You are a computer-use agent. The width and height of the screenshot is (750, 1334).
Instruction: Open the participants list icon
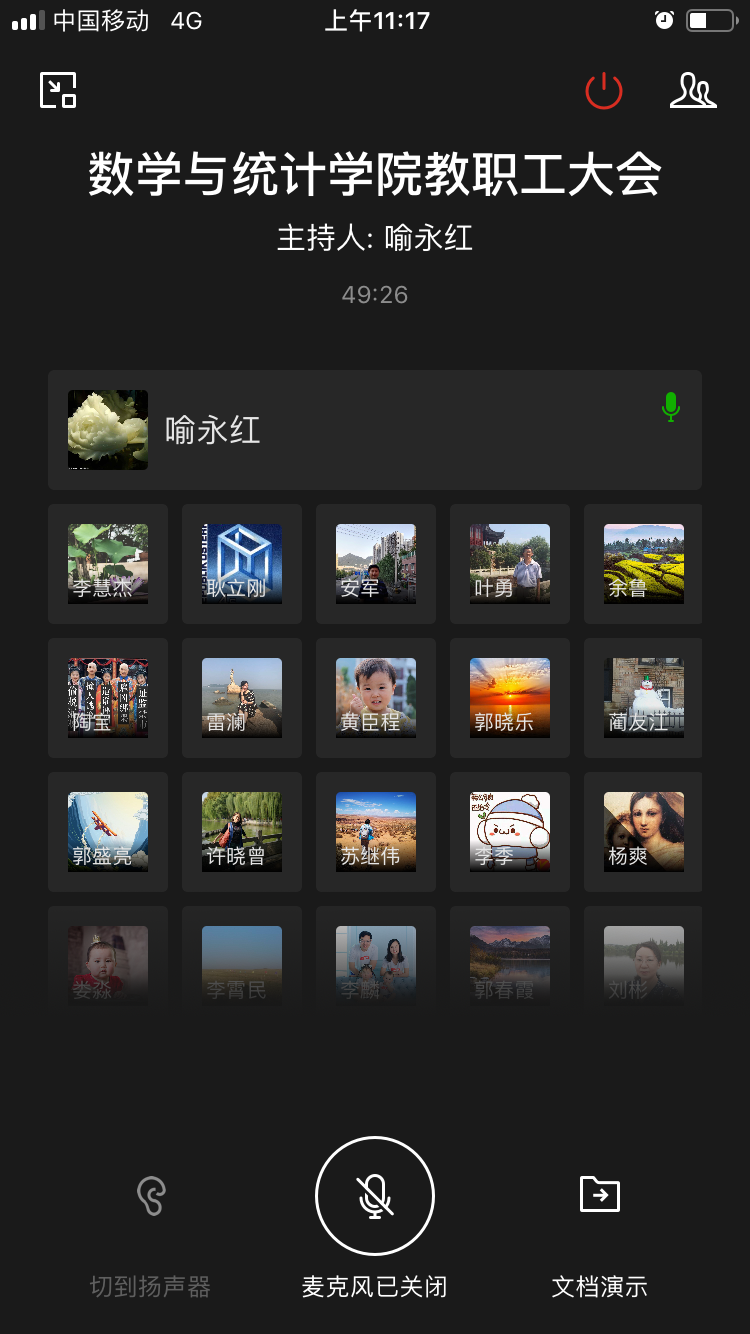pos(693,91)
